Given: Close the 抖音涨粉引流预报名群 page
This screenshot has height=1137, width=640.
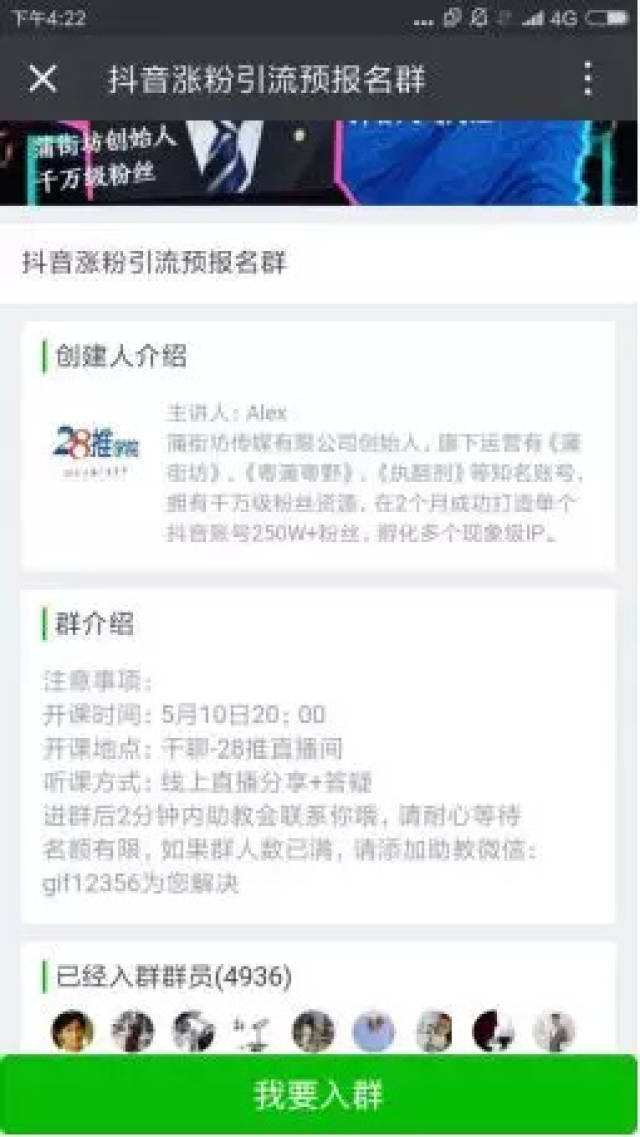Looking at the screenshot, I should [x=43, y=79].
